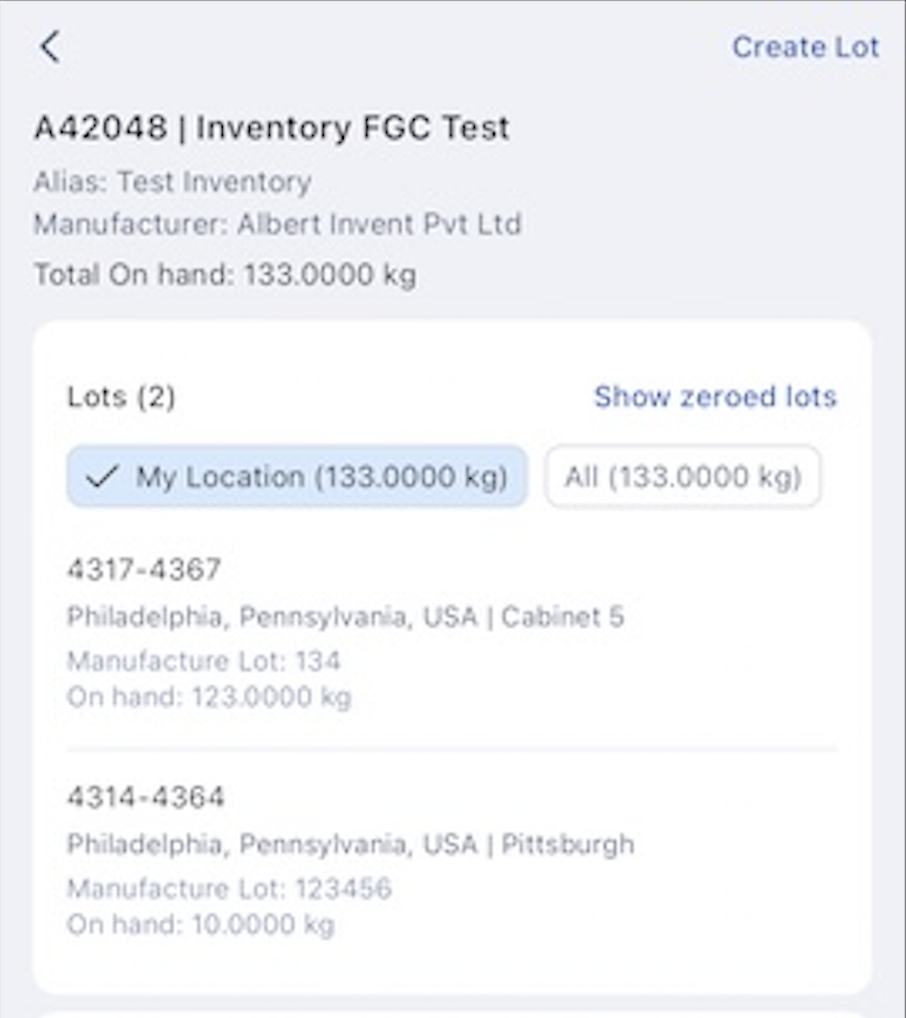Switch to the All (133.0000 kg) filter

point(682,477)
